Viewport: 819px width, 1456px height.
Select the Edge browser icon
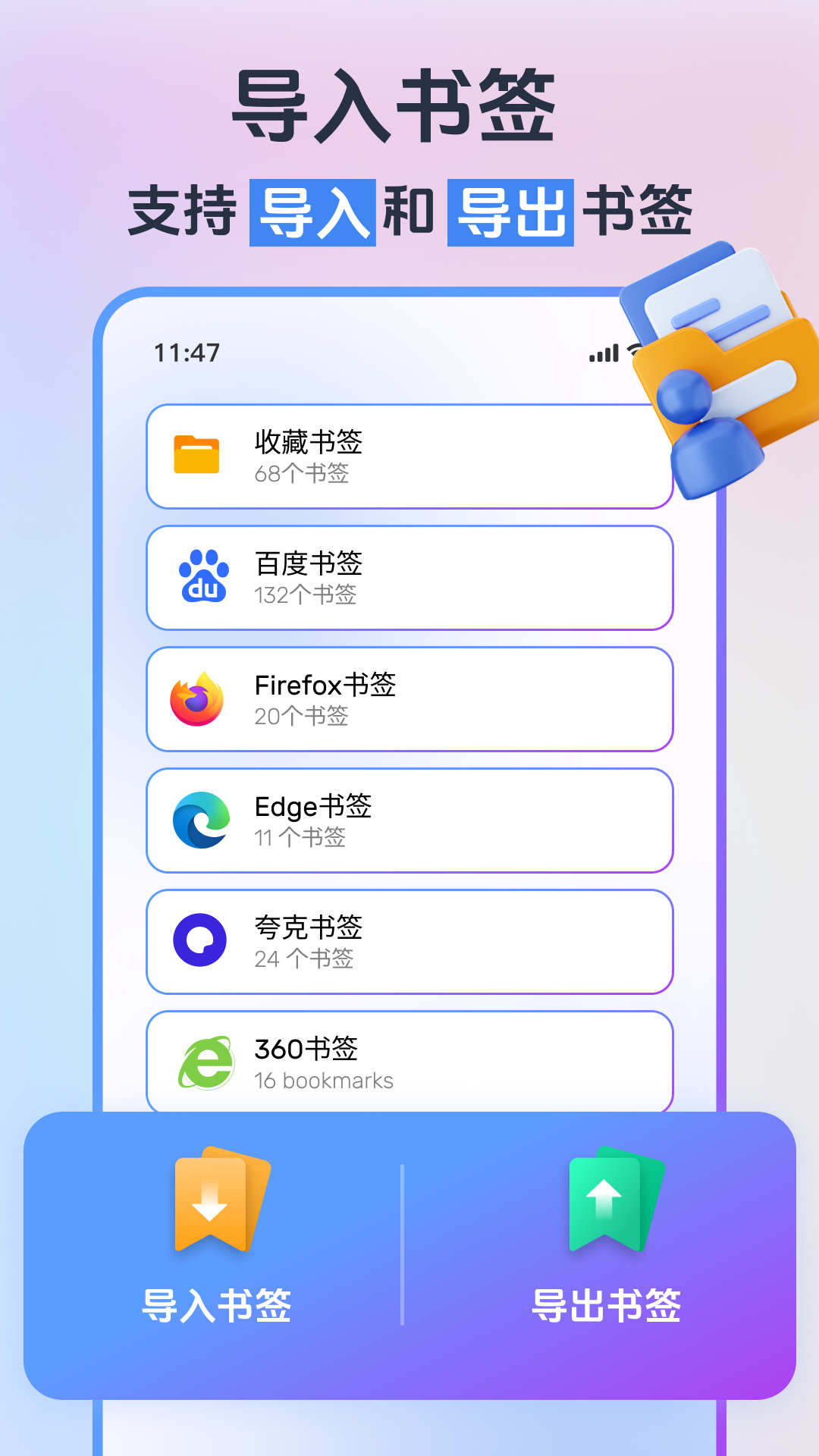199,819
